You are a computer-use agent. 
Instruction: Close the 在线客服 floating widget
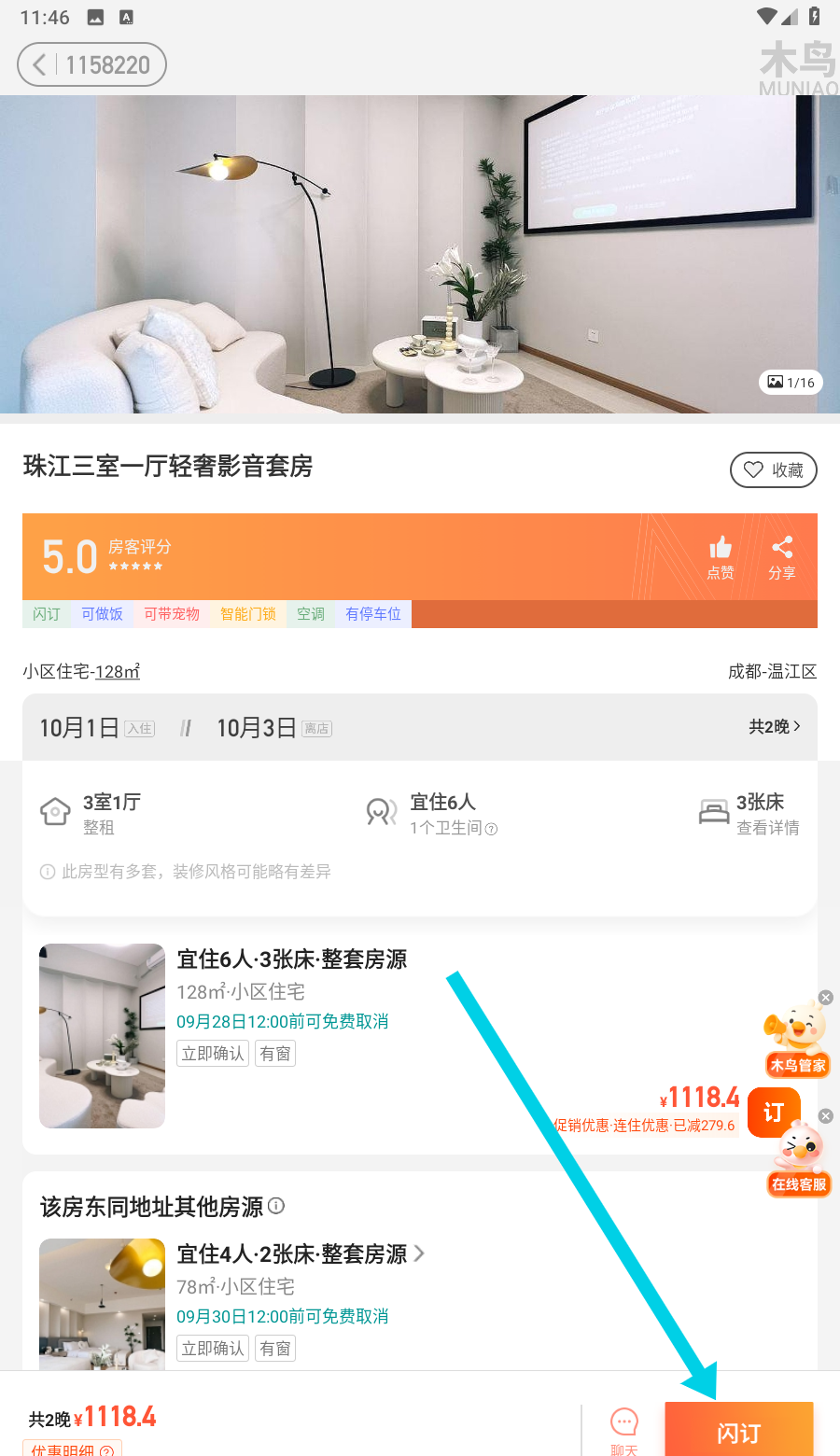(826, 1116)
